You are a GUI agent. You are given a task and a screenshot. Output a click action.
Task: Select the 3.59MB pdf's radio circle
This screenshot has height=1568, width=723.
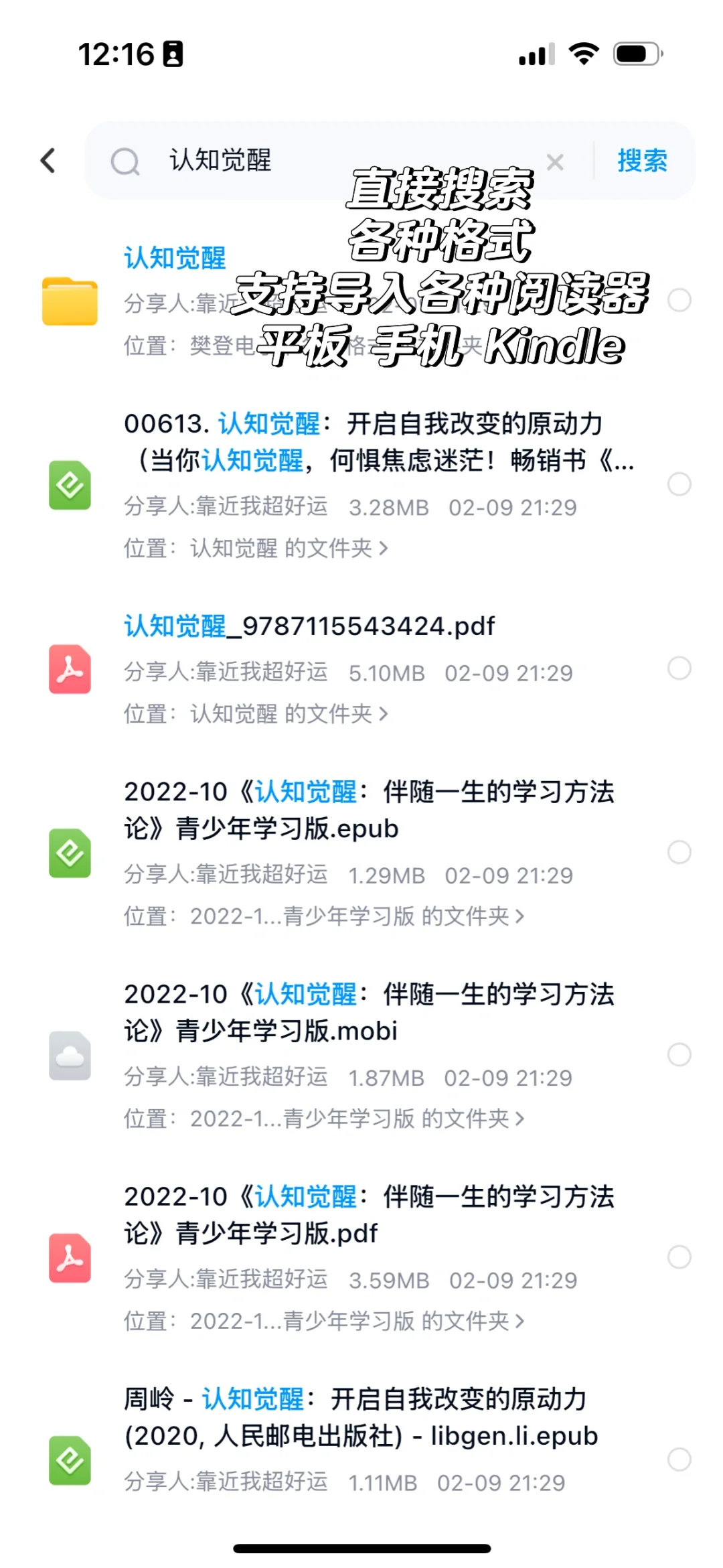pyautogui.click(x=679, y=1257)
